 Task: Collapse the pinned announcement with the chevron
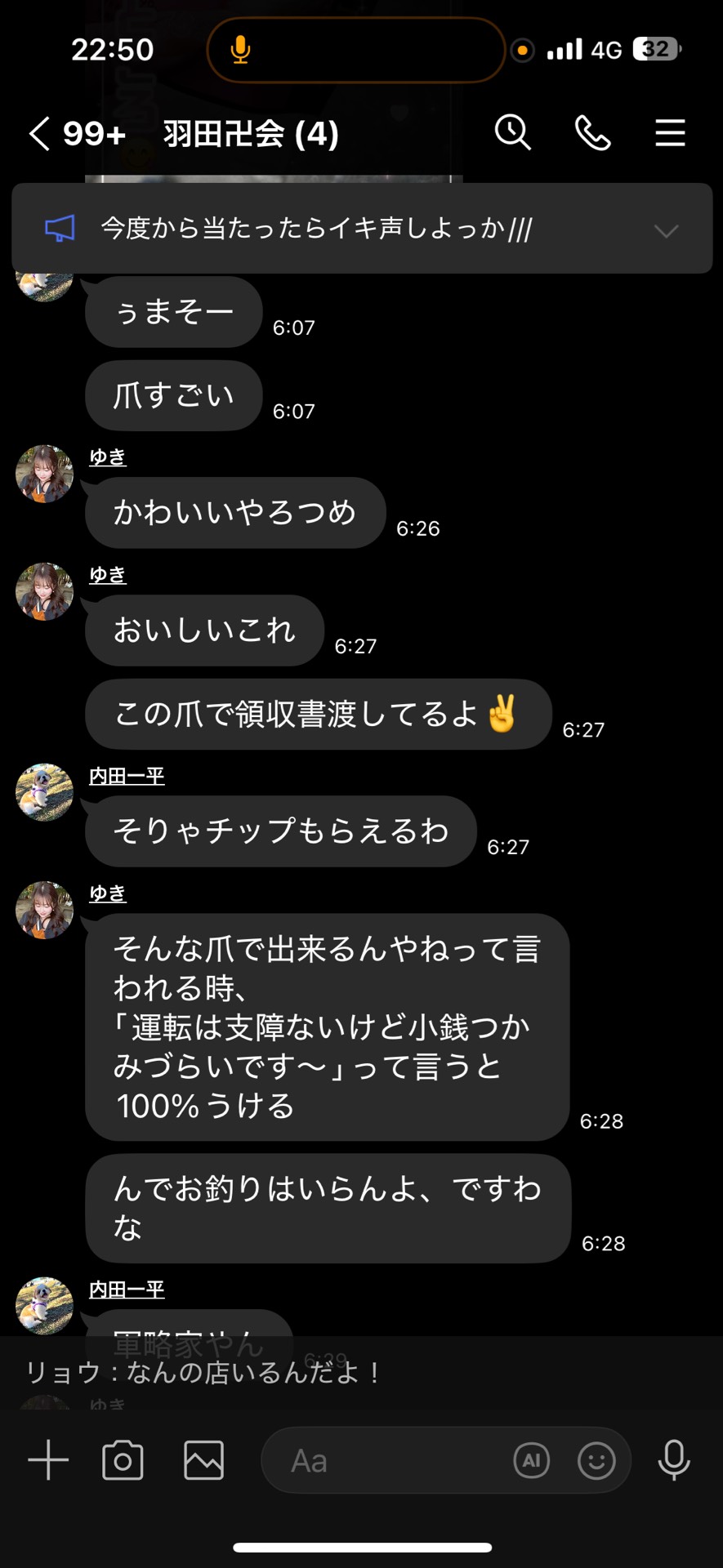(667, 231)
